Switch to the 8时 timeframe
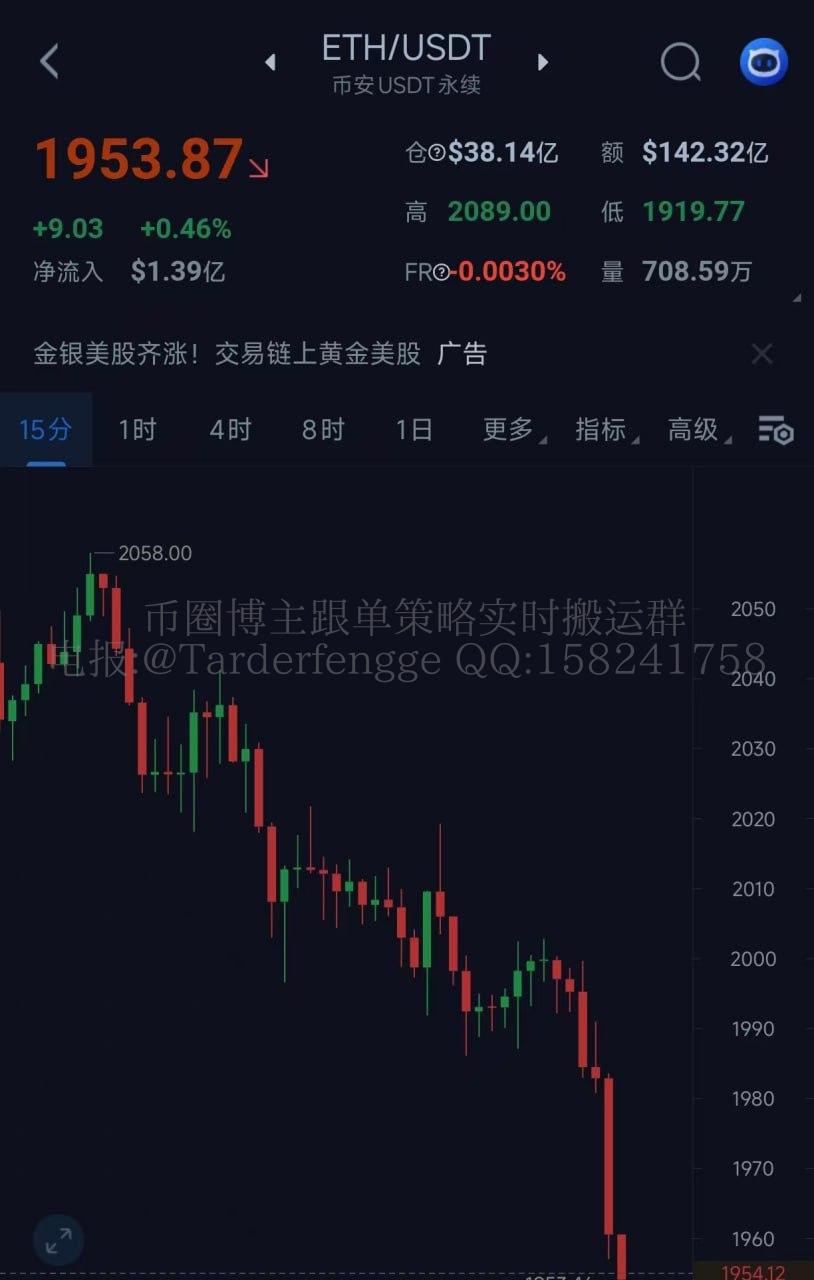Viewport: 814px width, 1280px height. click(323, 430)
